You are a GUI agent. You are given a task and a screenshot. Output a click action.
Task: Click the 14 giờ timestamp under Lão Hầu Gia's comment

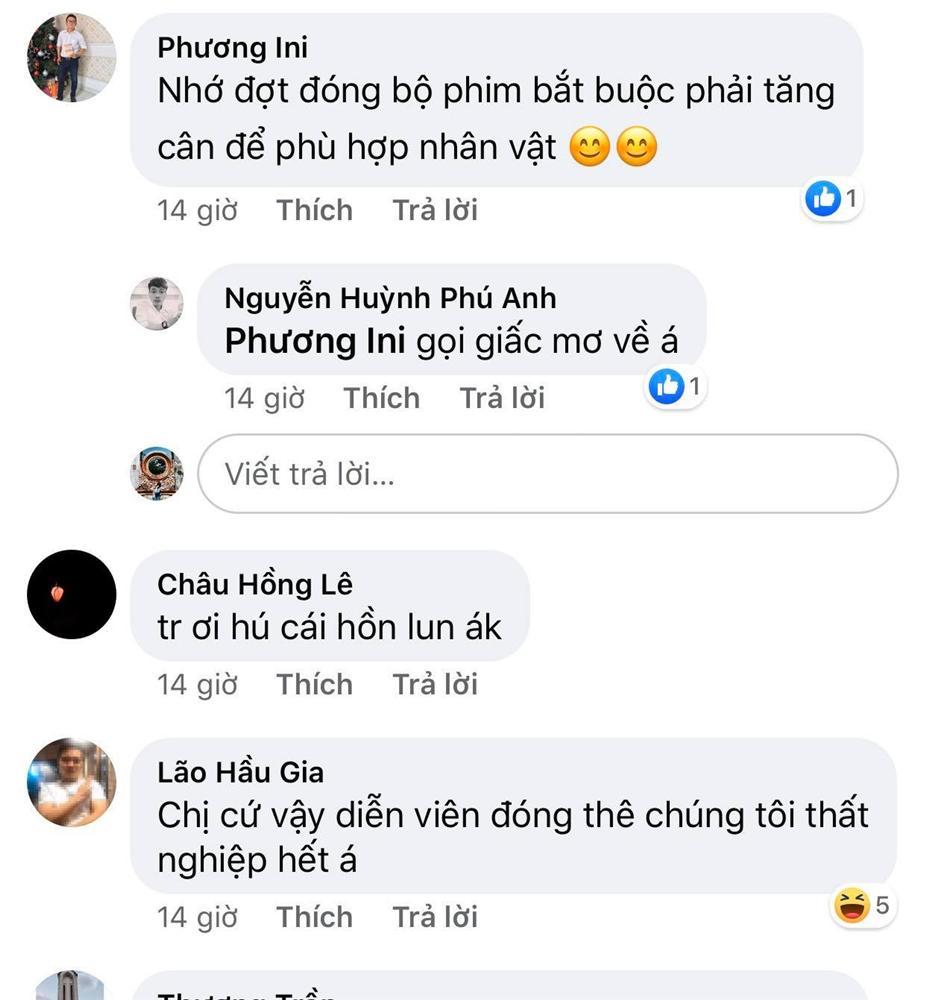[x=196, y=916]
